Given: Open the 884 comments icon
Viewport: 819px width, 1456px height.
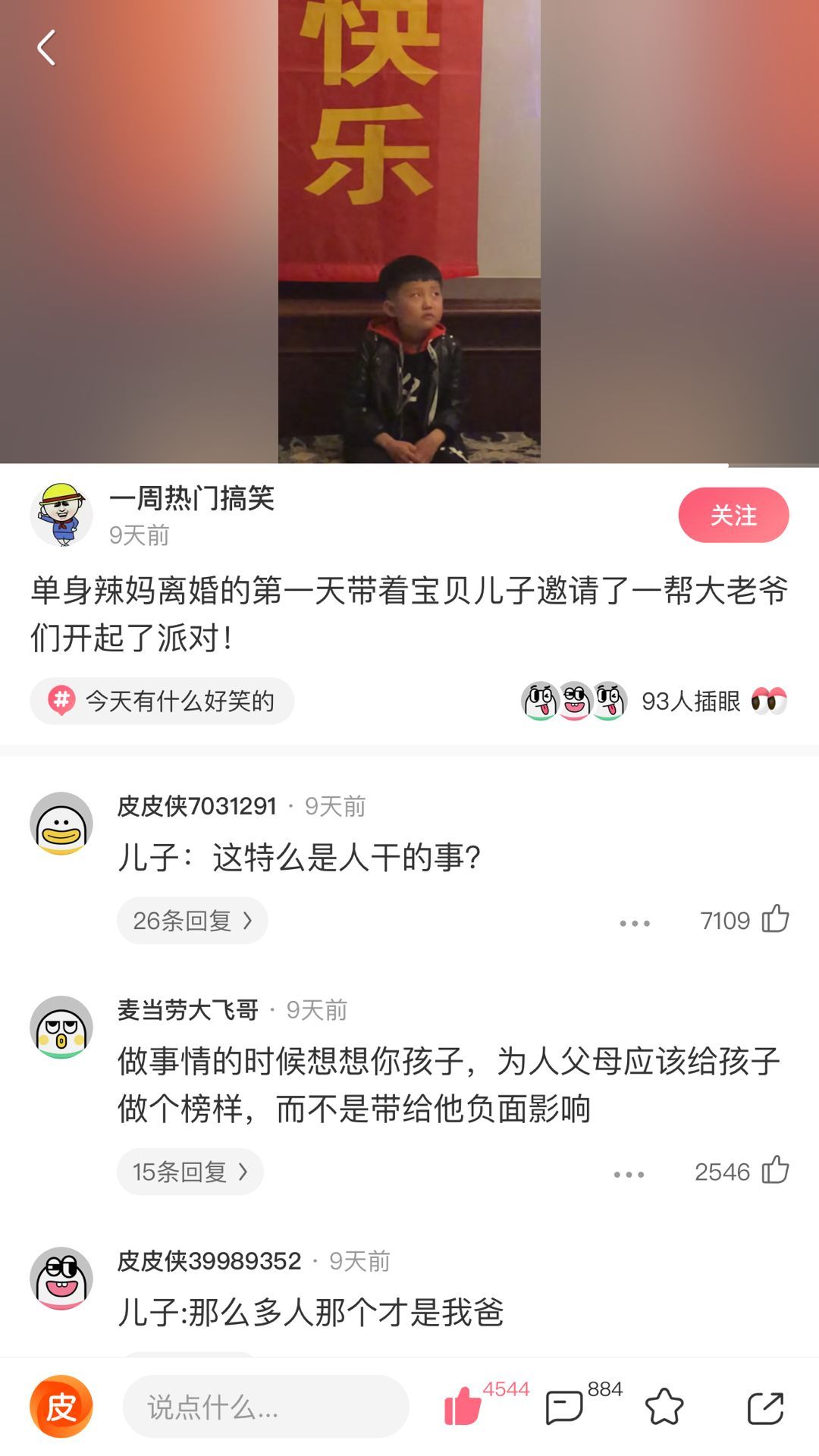Looking at the screenshot, I should coord(564,1407).
